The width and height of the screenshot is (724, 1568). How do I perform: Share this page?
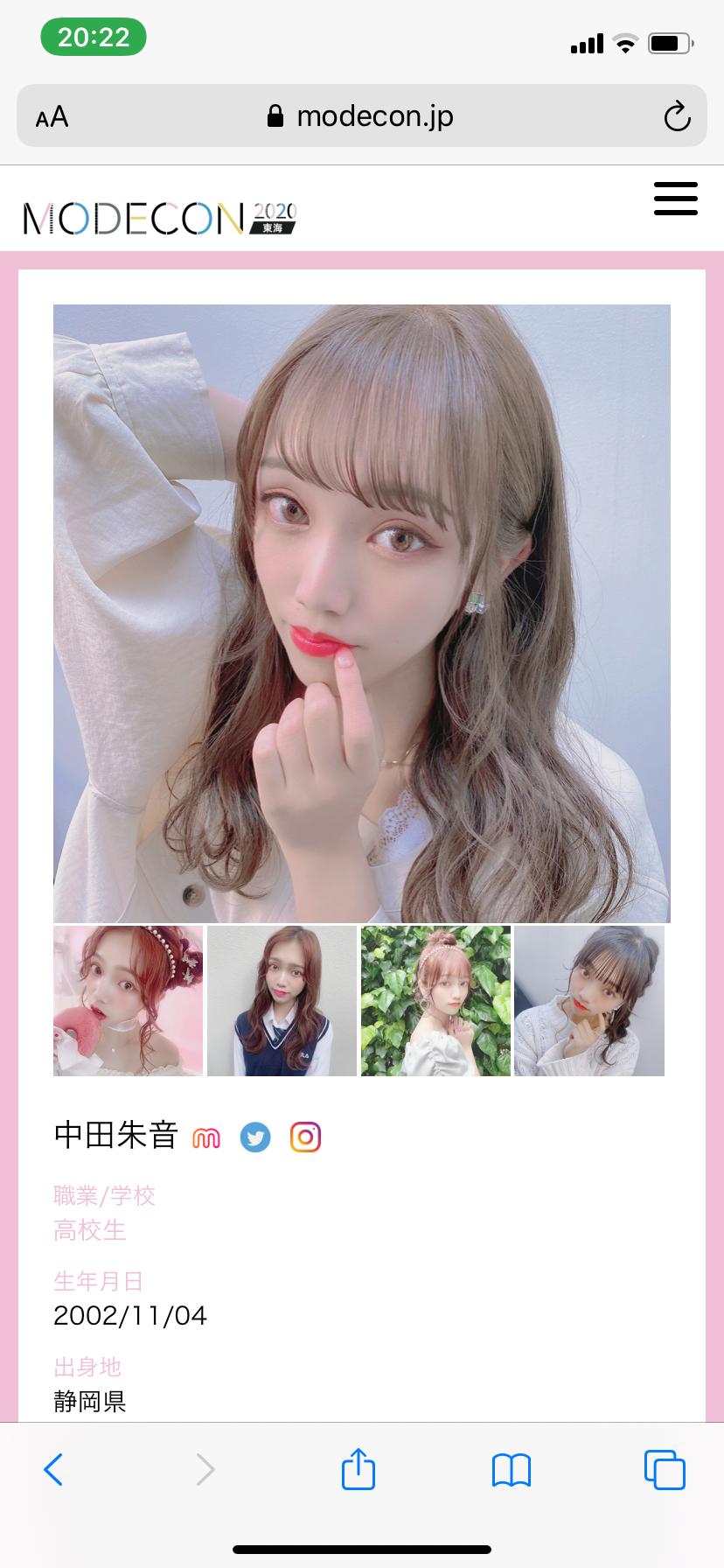[x=358, y=1469]
